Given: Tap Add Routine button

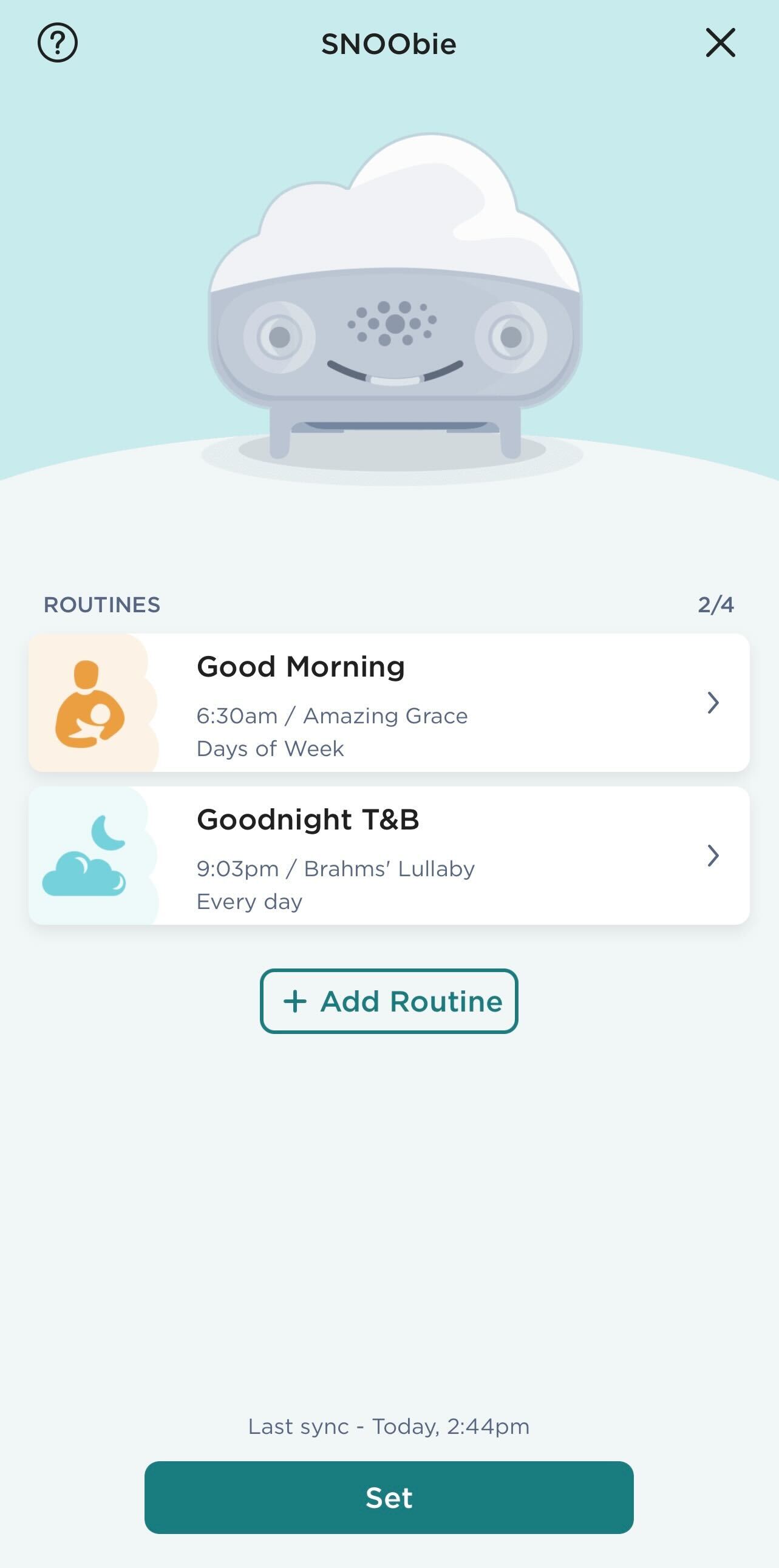Looking at the screenshot, I should point(389,1001).
